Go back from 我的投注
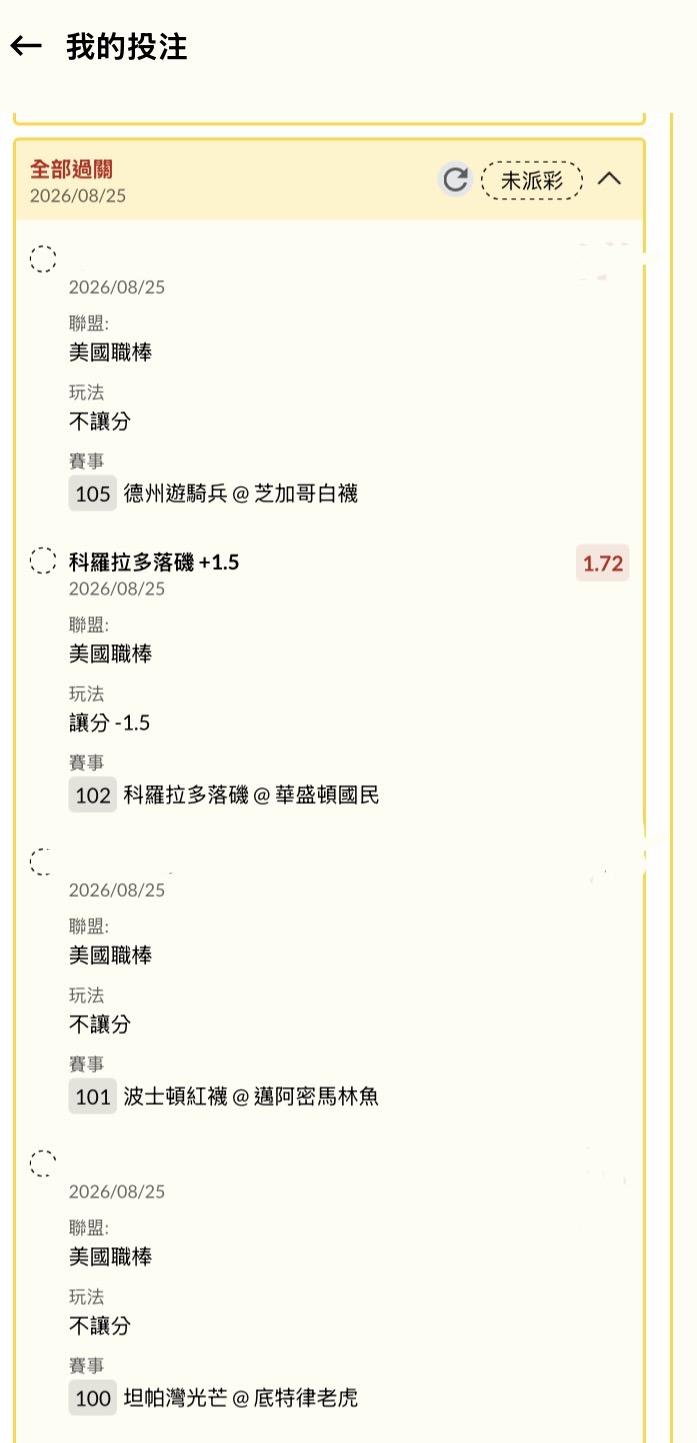Viewport: 697px width, 1443px height. 26,46
